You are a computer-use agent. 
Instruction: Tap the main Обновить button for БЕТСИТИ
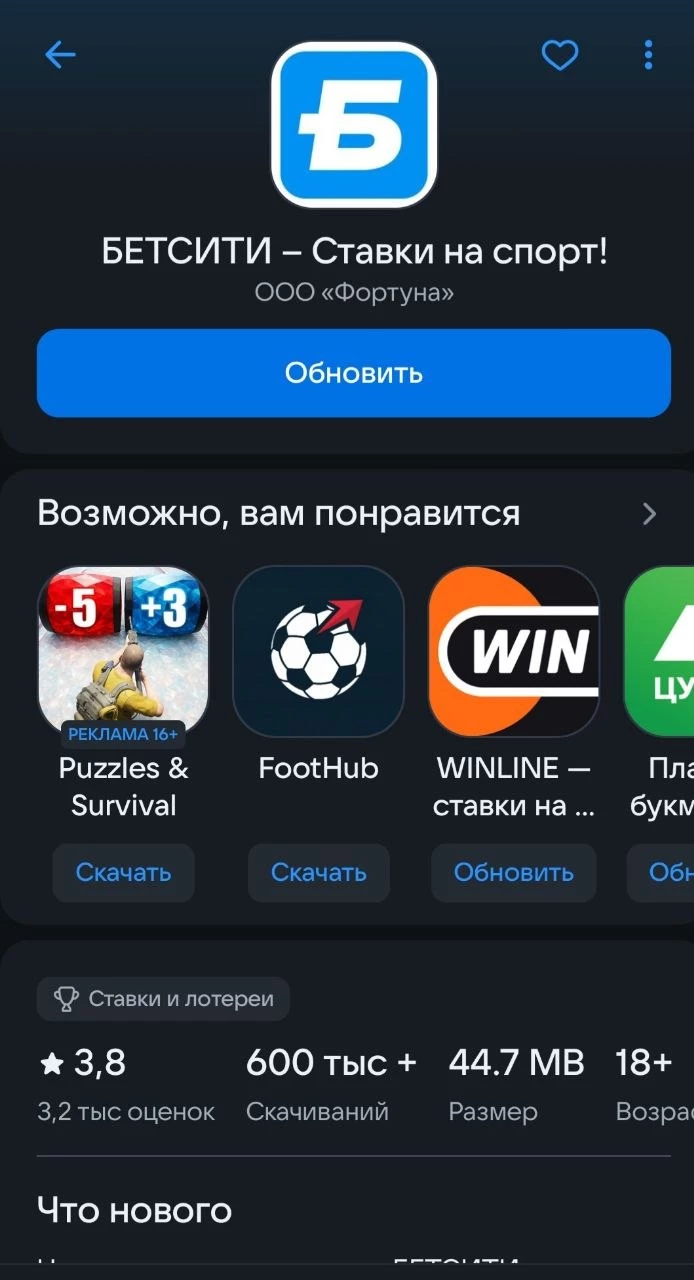tap(354, 373)
